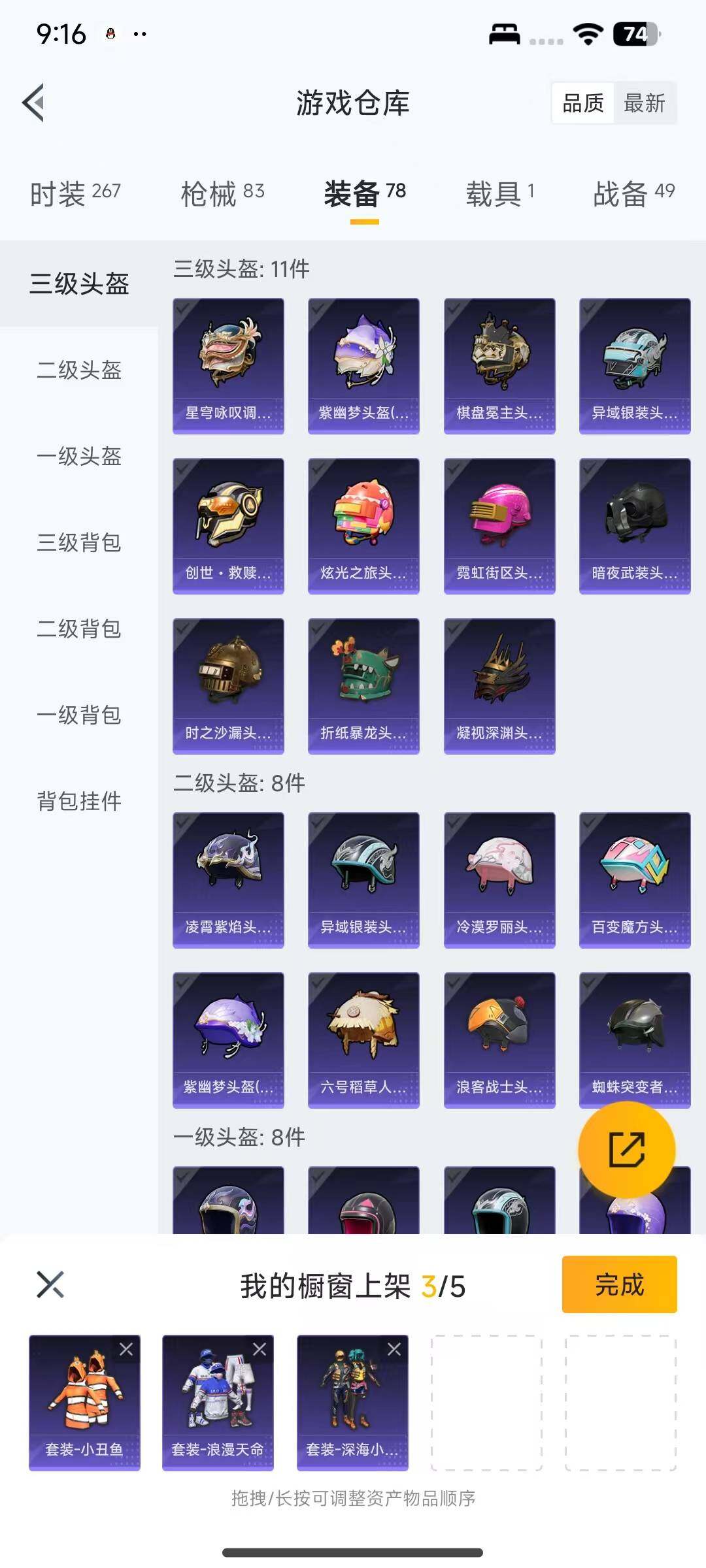
Task: Remove 套装-浪漫天命 from the showcase
Action: point(260,1348)
